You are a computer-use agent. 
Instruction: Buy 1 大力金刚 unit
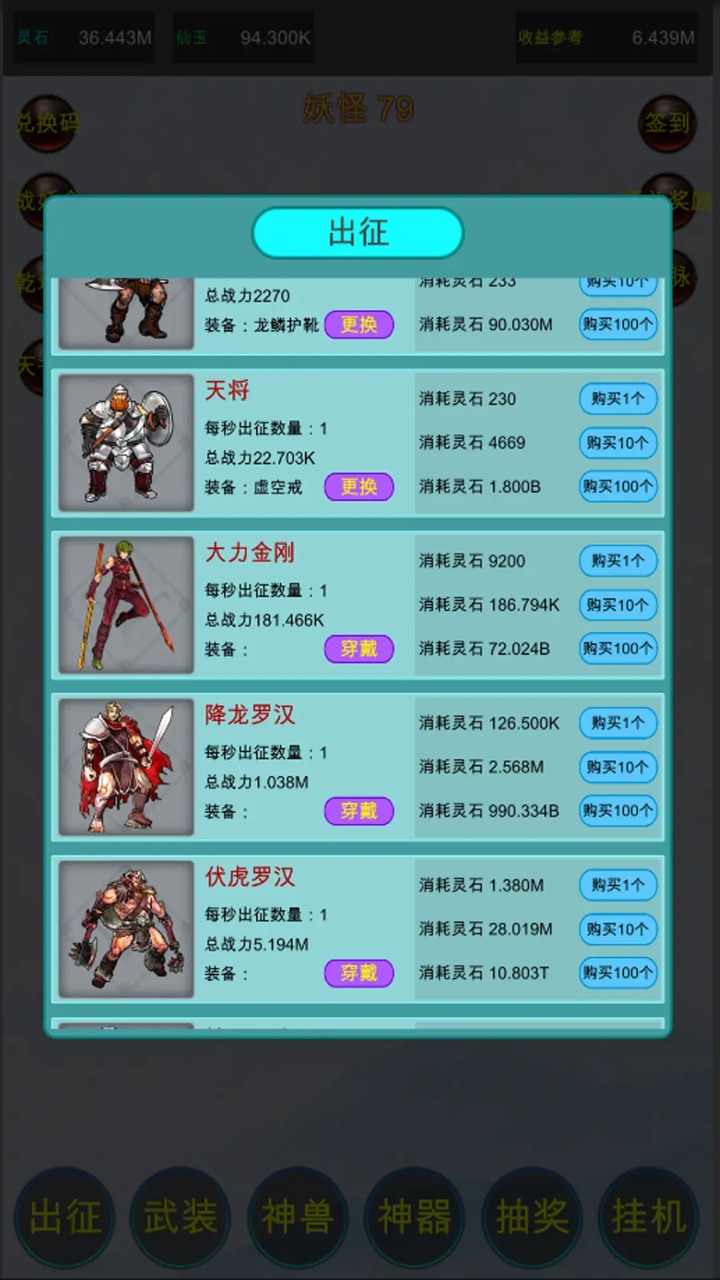tap(618, 561)
